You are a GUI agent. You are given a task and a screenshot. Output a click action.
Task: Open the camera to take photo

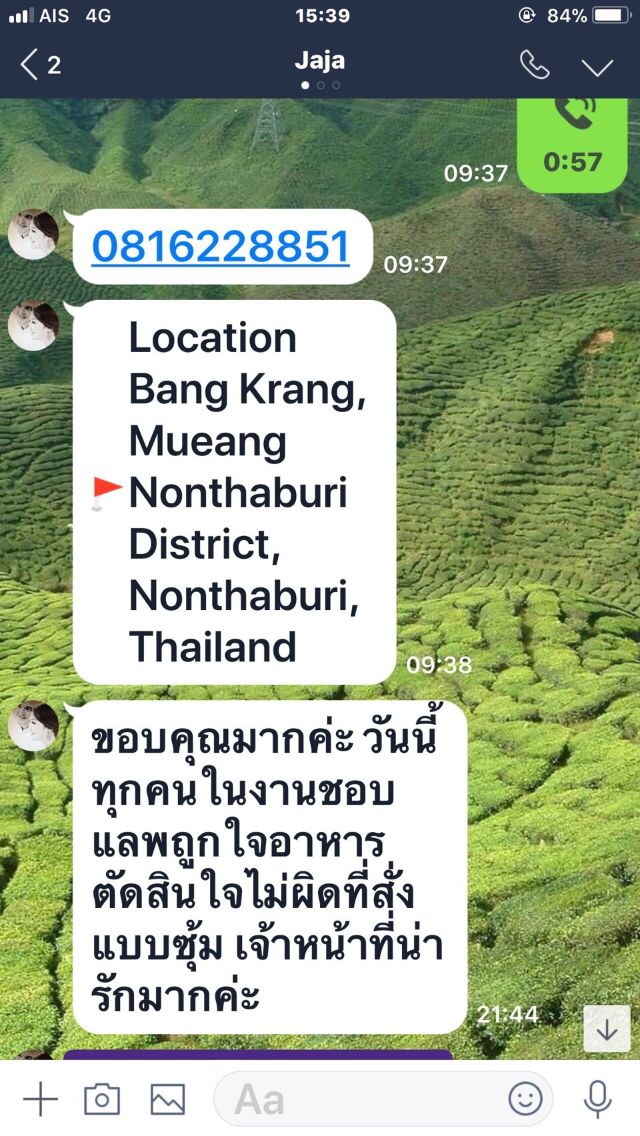tap(102, 1099)
